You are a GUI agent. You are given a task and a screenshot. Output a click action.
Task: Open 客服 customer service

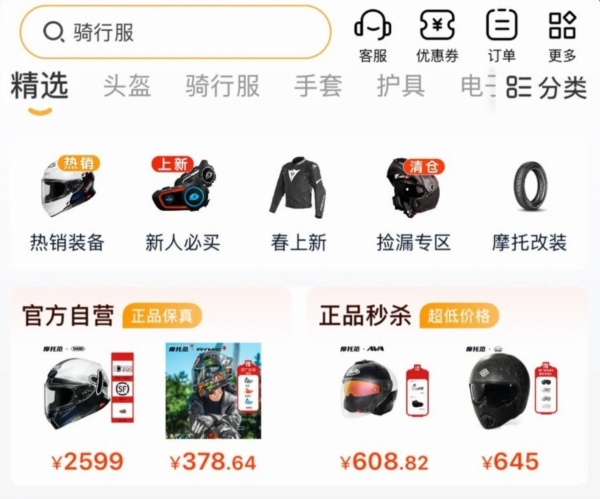(373, 34)
